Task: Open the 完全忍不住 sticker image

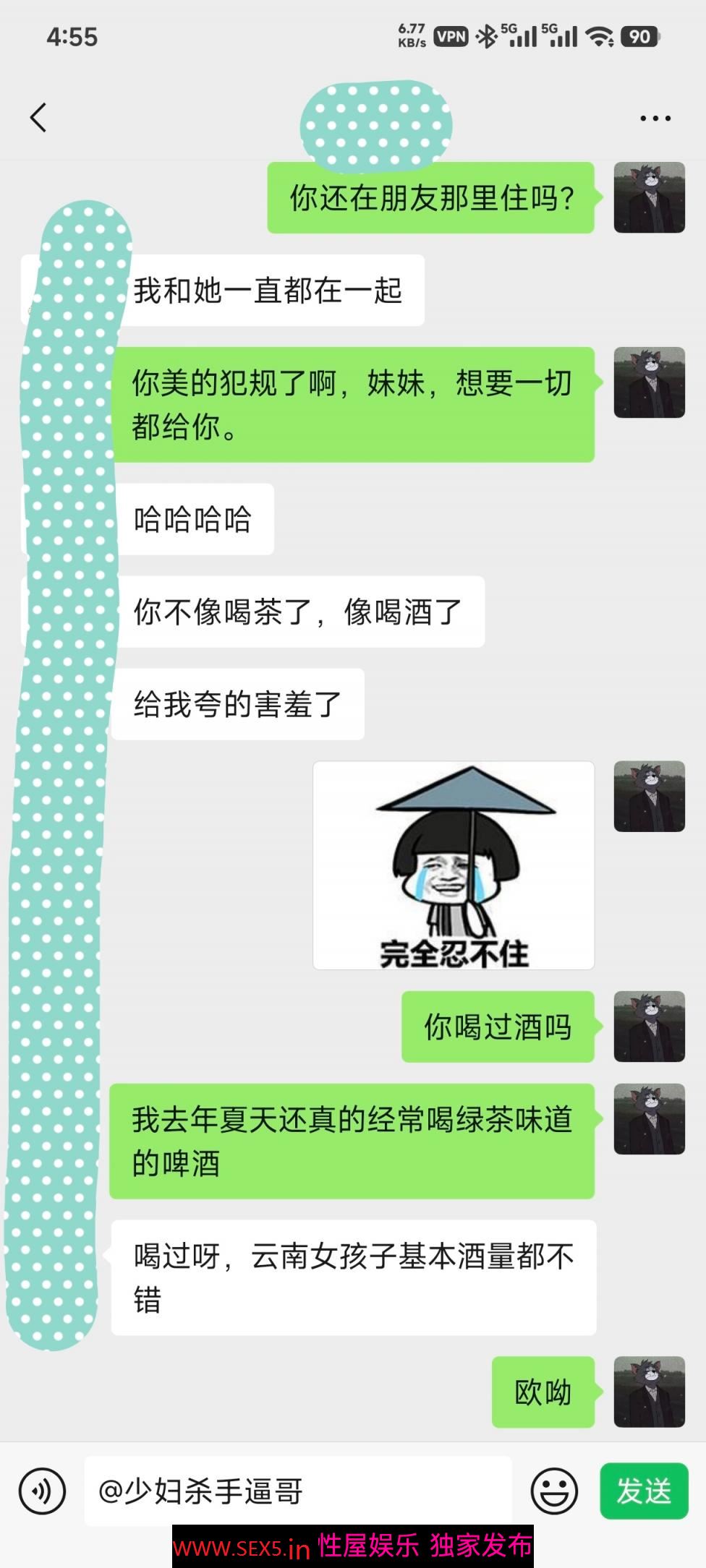Action: coord(454,865)
